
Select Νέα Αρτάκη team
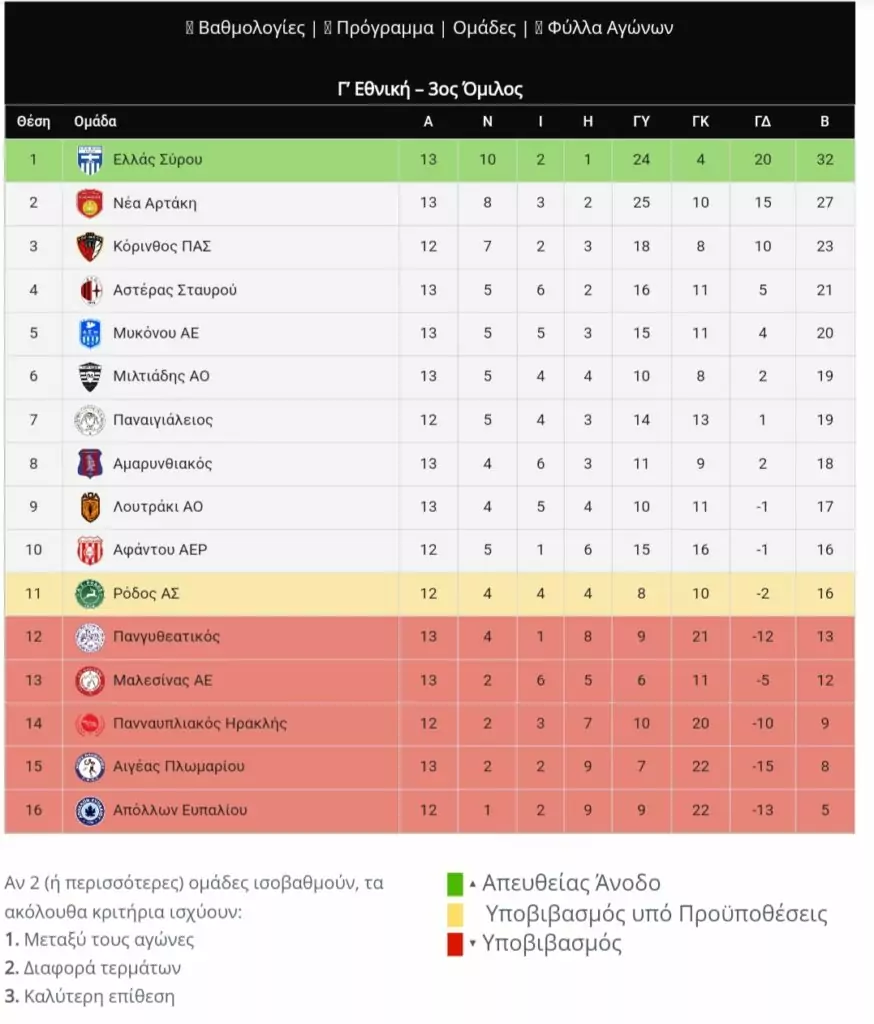point(155,203)
